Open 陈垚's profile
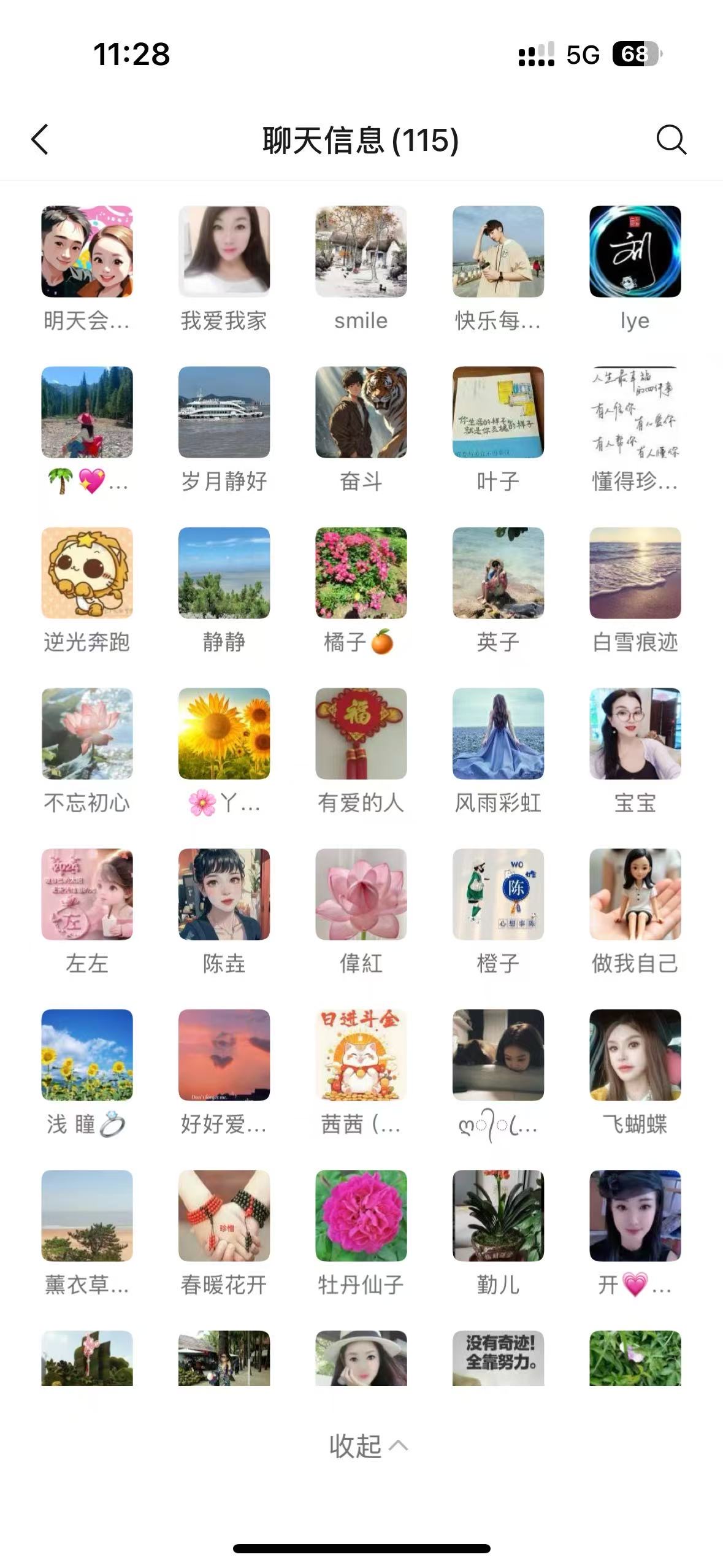723x1568 pixels. click(x=224, y=894)
